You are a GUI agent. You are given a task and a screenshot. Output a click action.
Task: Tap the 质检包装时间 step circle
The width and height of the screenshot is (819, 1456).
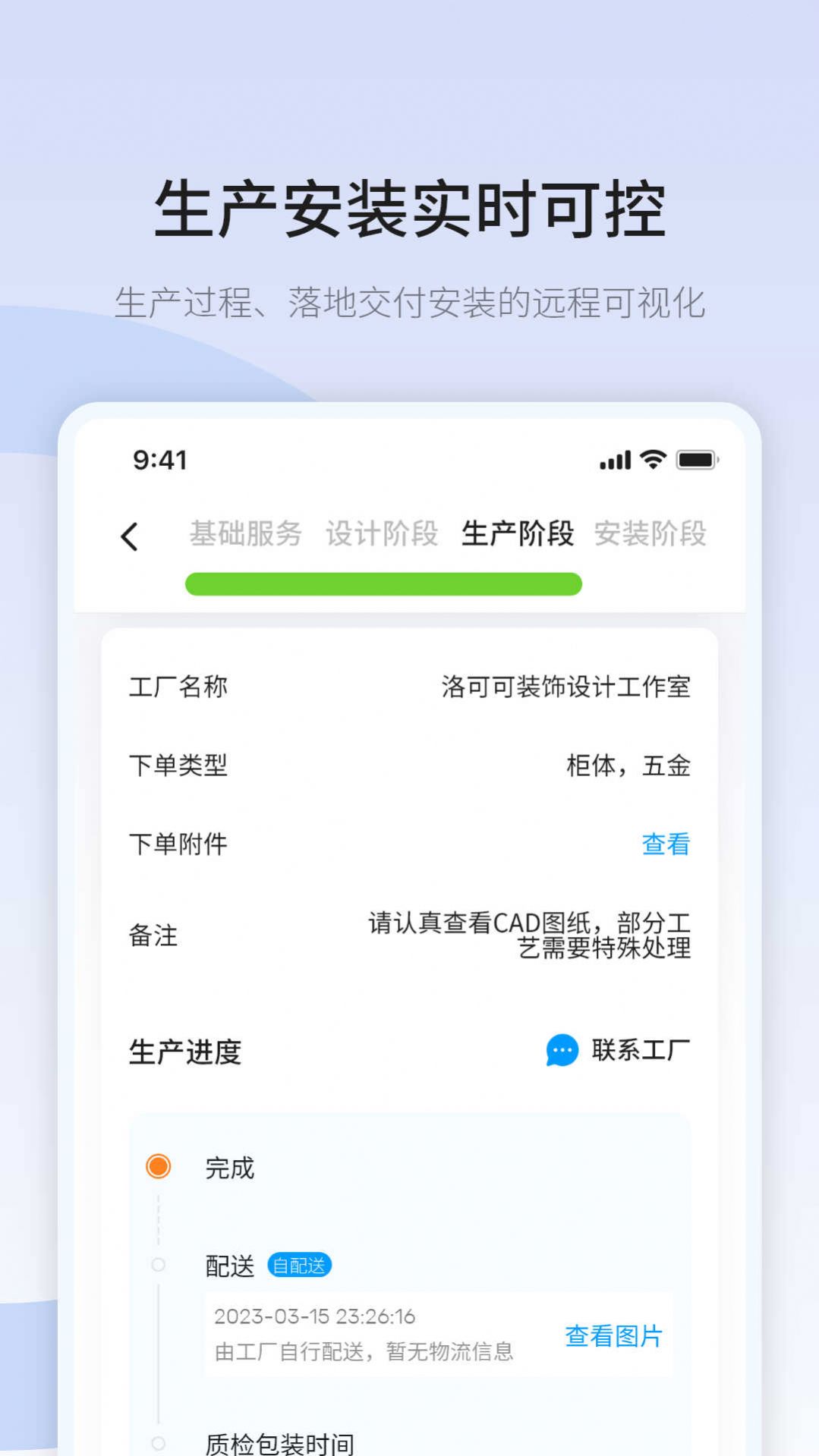tap(158, 1443)
